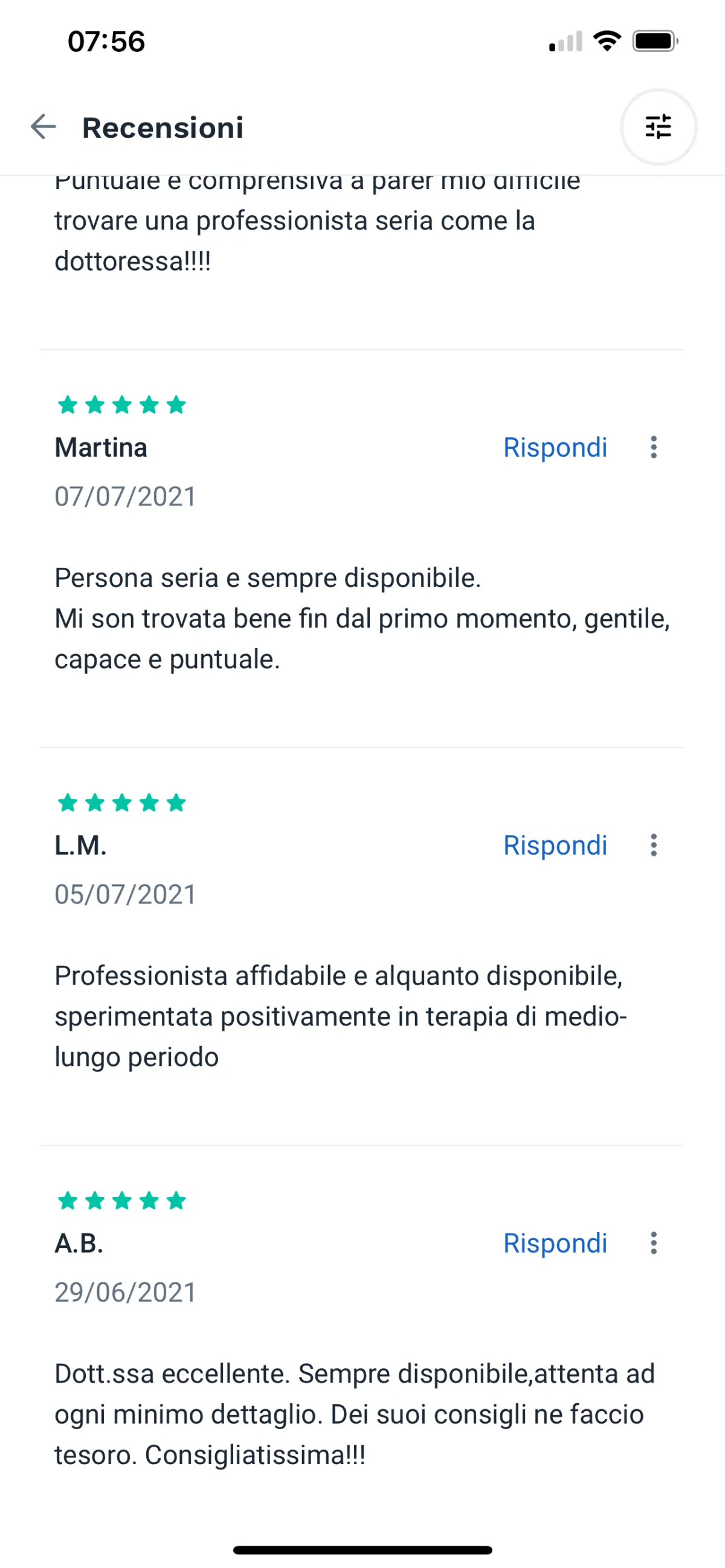Show more options for A.B.'s review

(x=653, y=1243)
